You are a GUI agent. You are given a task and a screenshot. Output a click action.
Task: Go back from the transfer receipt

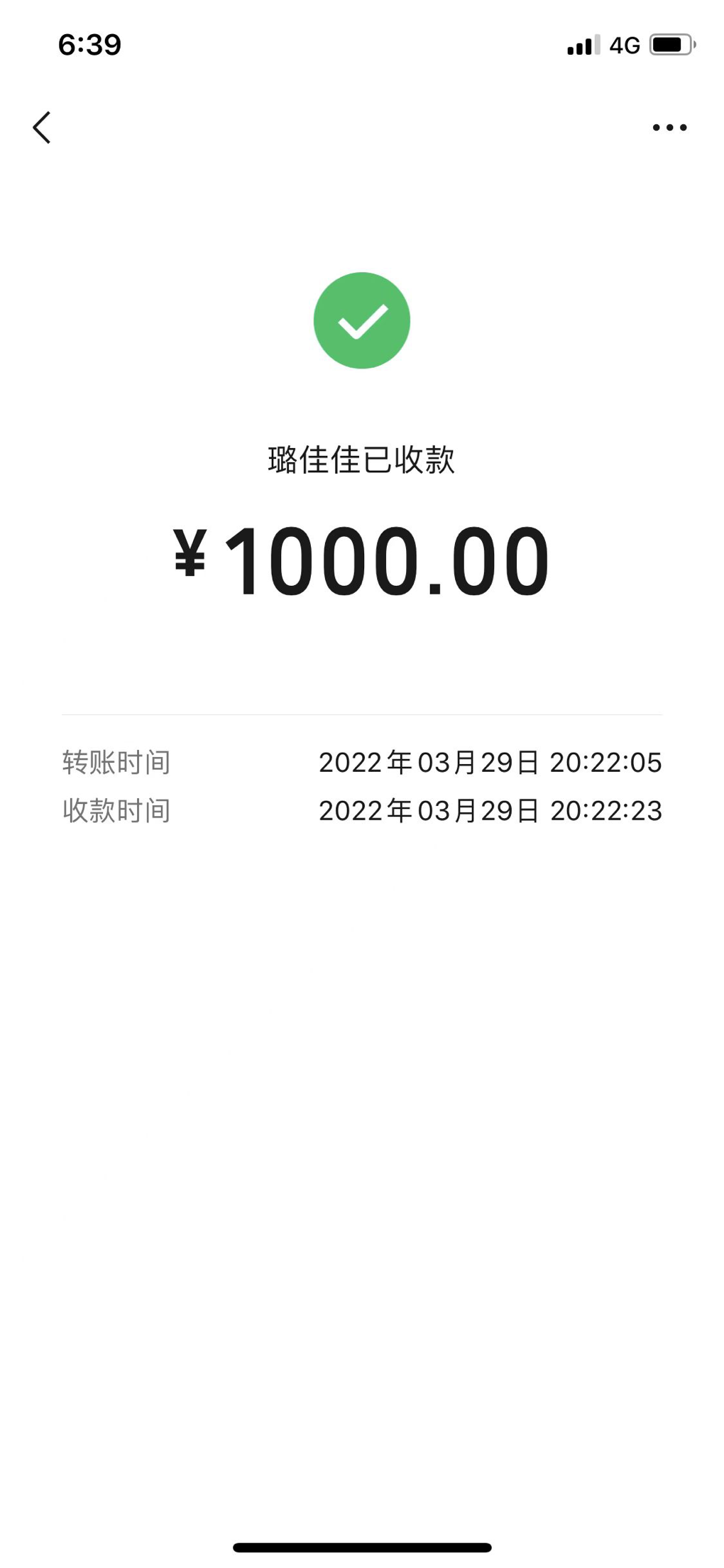[x=42, y=128]
